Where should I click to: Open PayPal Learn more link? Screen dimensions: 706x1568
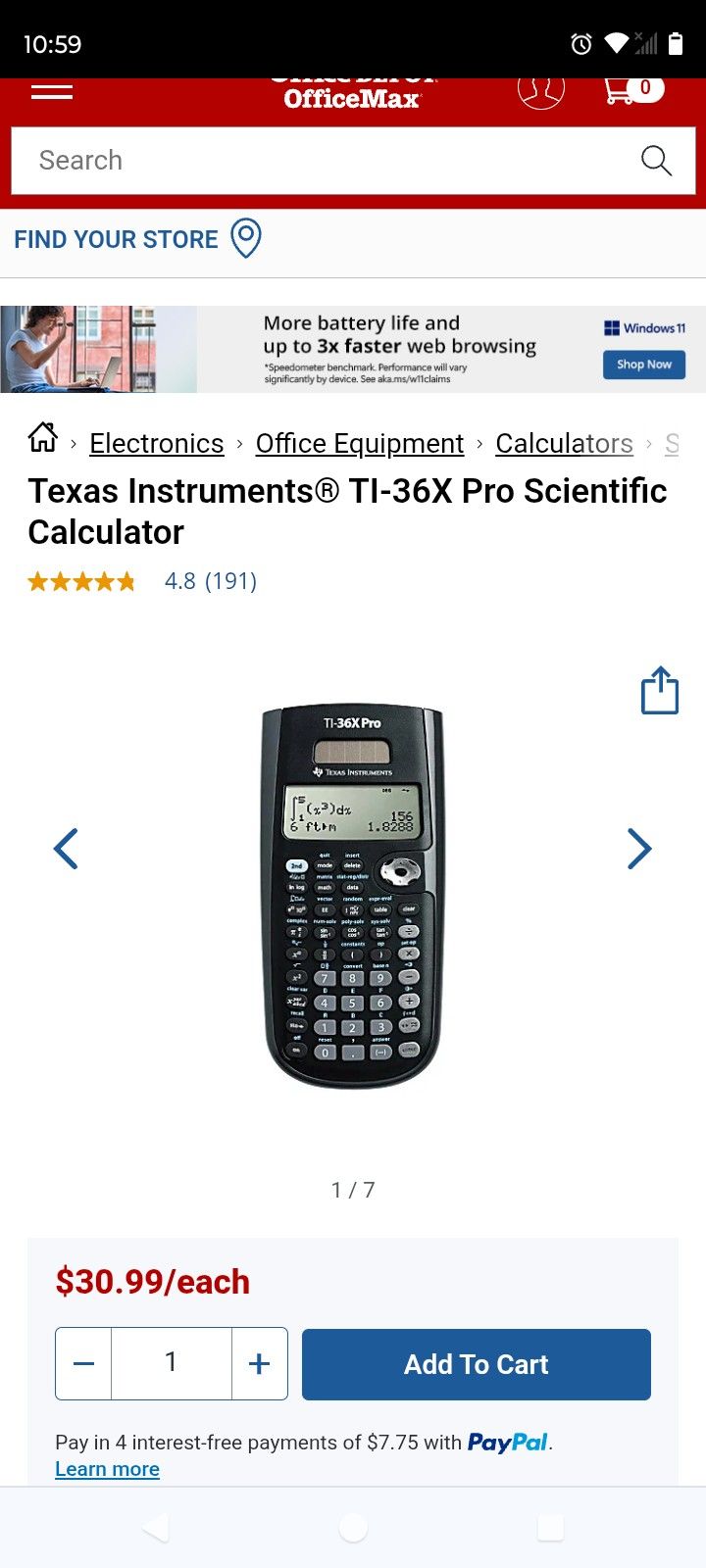point(107,1469)
